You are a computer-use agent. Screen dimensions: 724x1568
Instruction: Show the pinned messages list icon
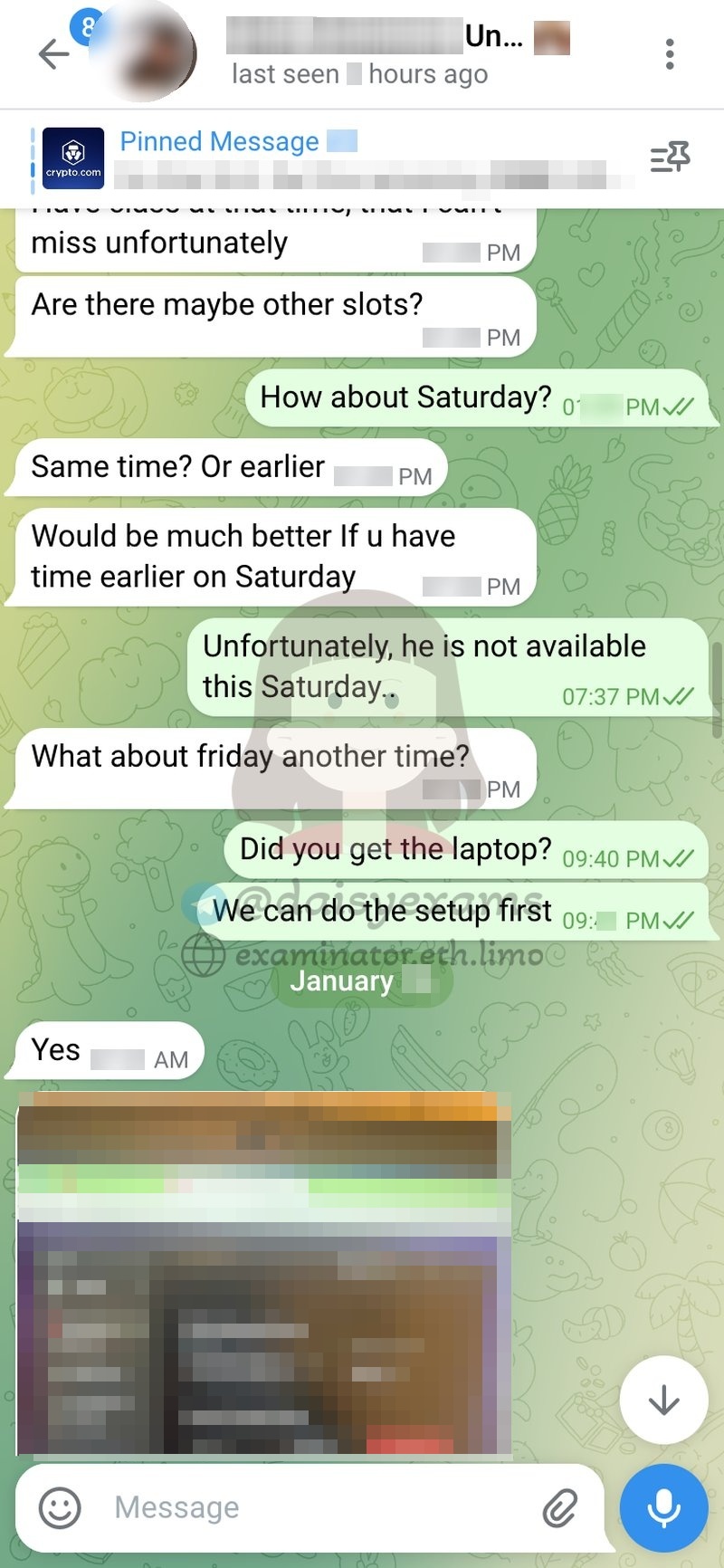click(670, 158)
